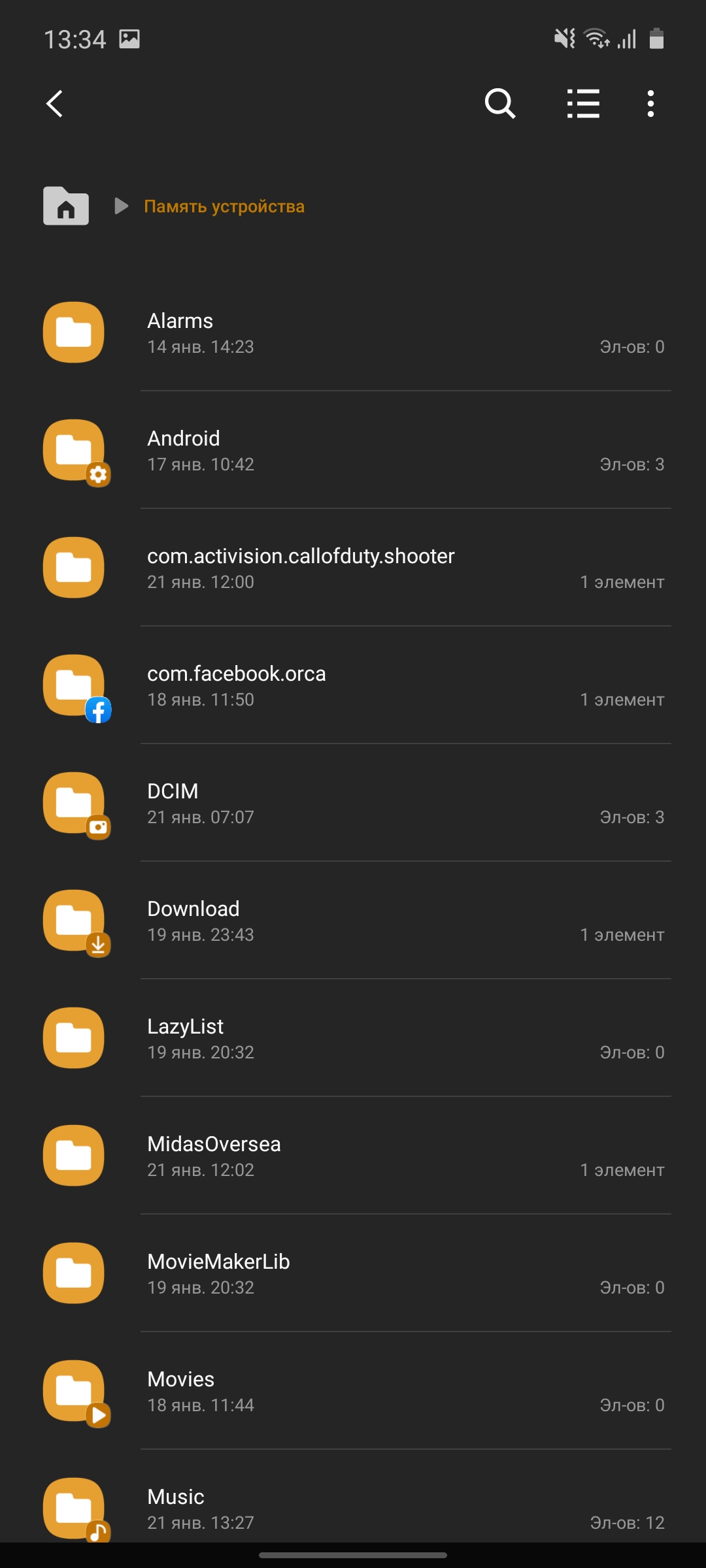This screenshot has width=706, height=1568.
Task: Go to the home folder icon
Action: [x=66, y=206]
